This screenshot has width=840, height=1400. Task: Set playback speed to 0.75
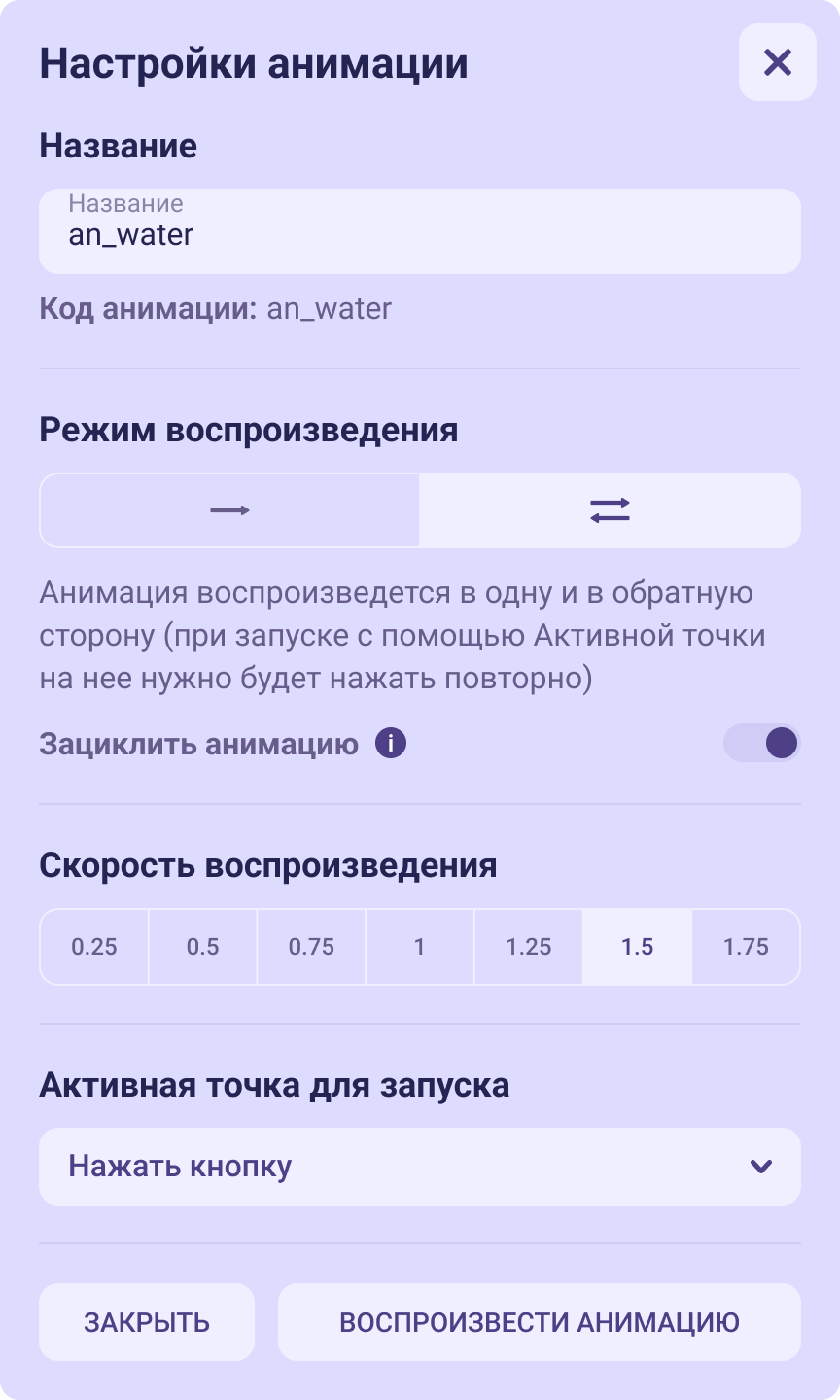coord(311,947)
